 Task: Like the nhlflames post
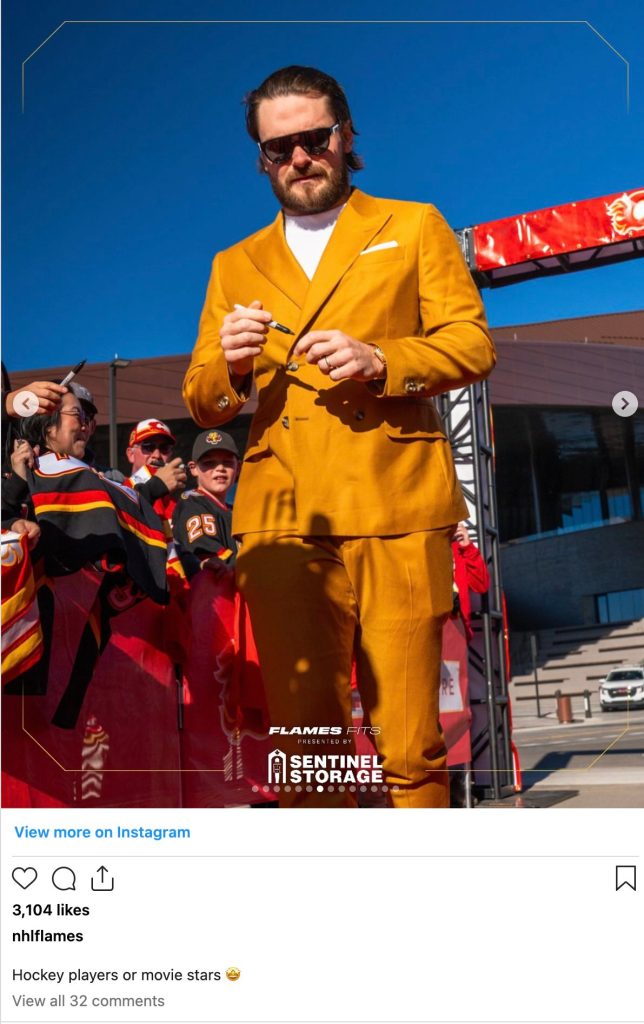pyautogui.click(x=24, y=879)
